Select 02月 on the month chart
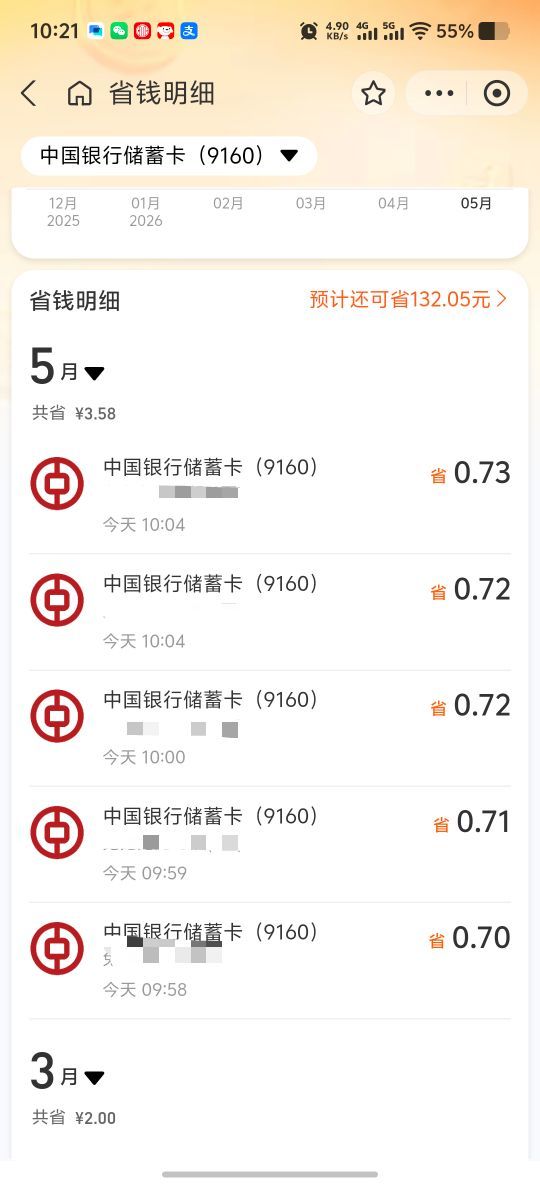Image resolution: width=540 pixels, height=1188 pixels. click(x=228, y=204)
